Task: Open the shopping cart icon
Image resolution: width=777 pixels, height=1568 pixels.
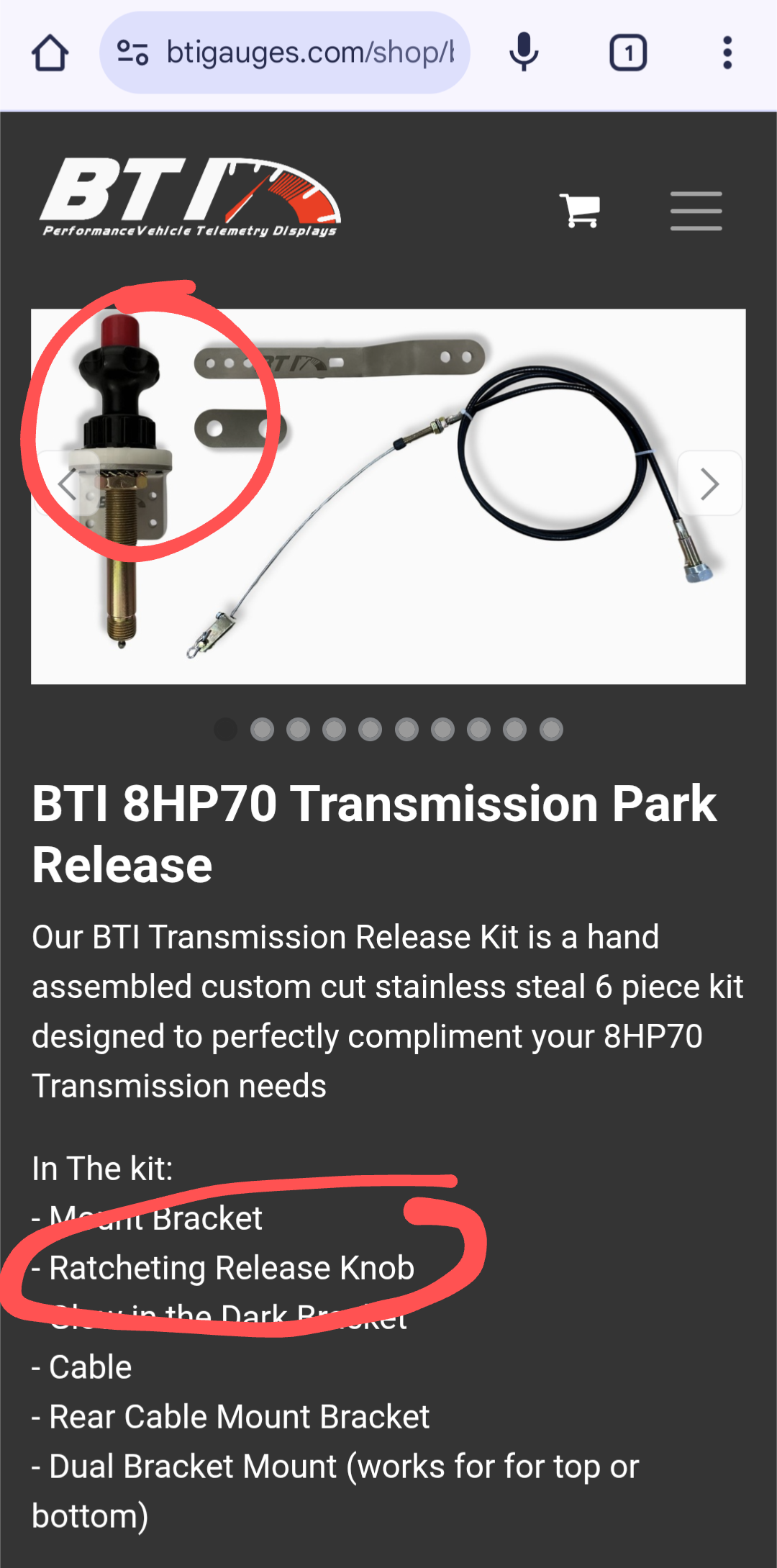Action: coord(580,209)
